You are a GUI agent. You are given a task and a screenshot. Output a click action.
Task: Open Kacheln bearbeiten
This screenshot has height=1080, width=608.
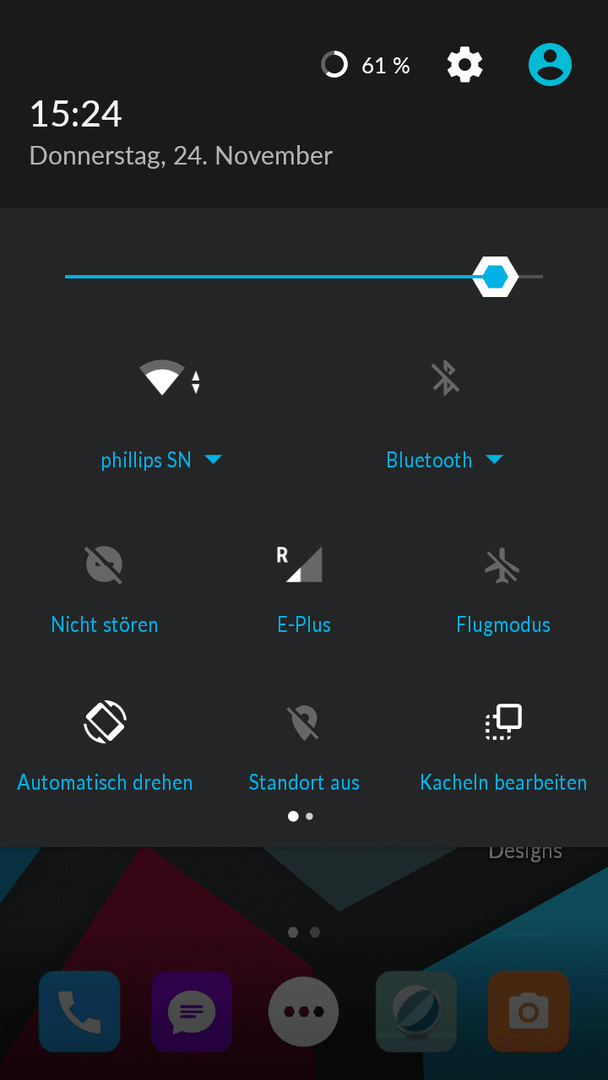coord(503,722)
